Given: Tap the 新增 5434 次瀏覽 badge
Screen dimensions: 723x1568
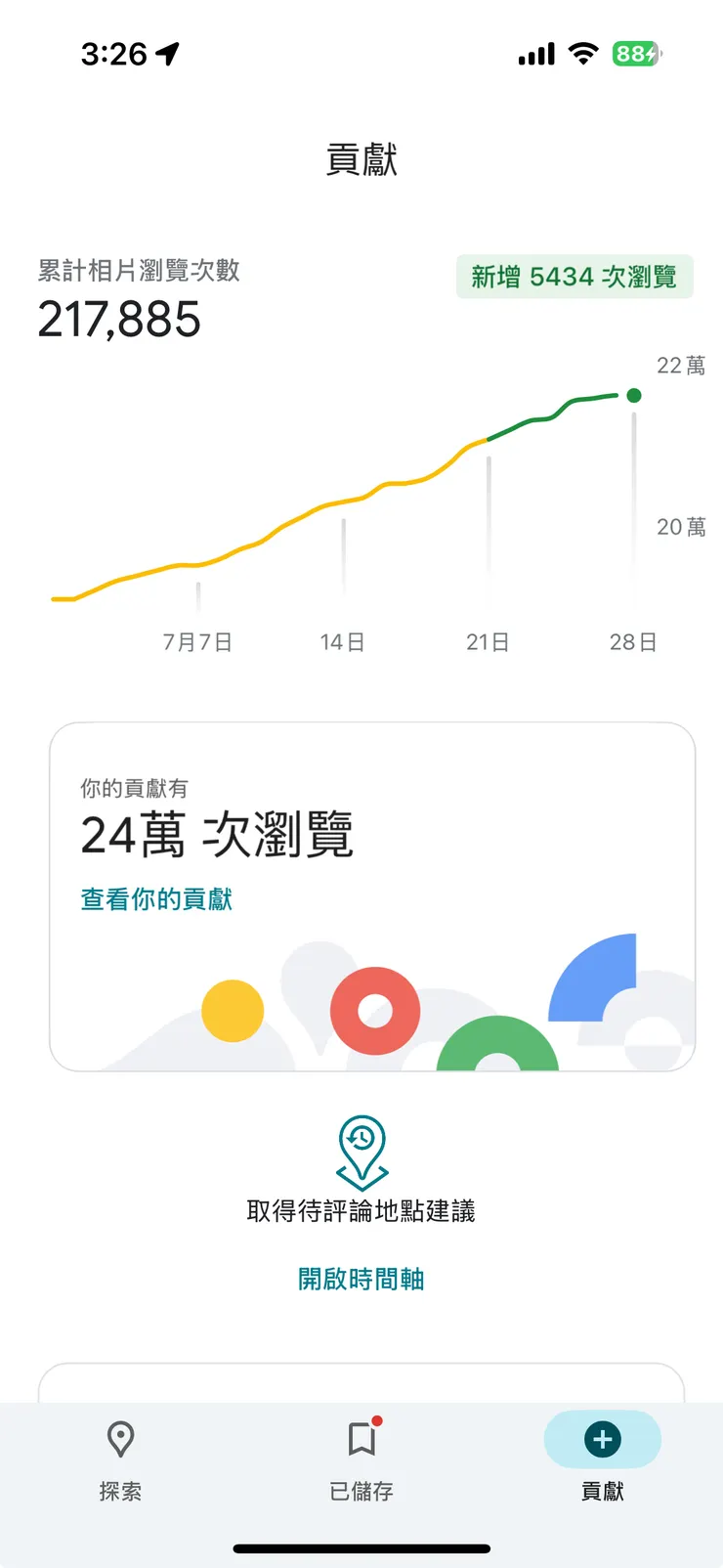Looking at the screenshot, I should point(574,278).
